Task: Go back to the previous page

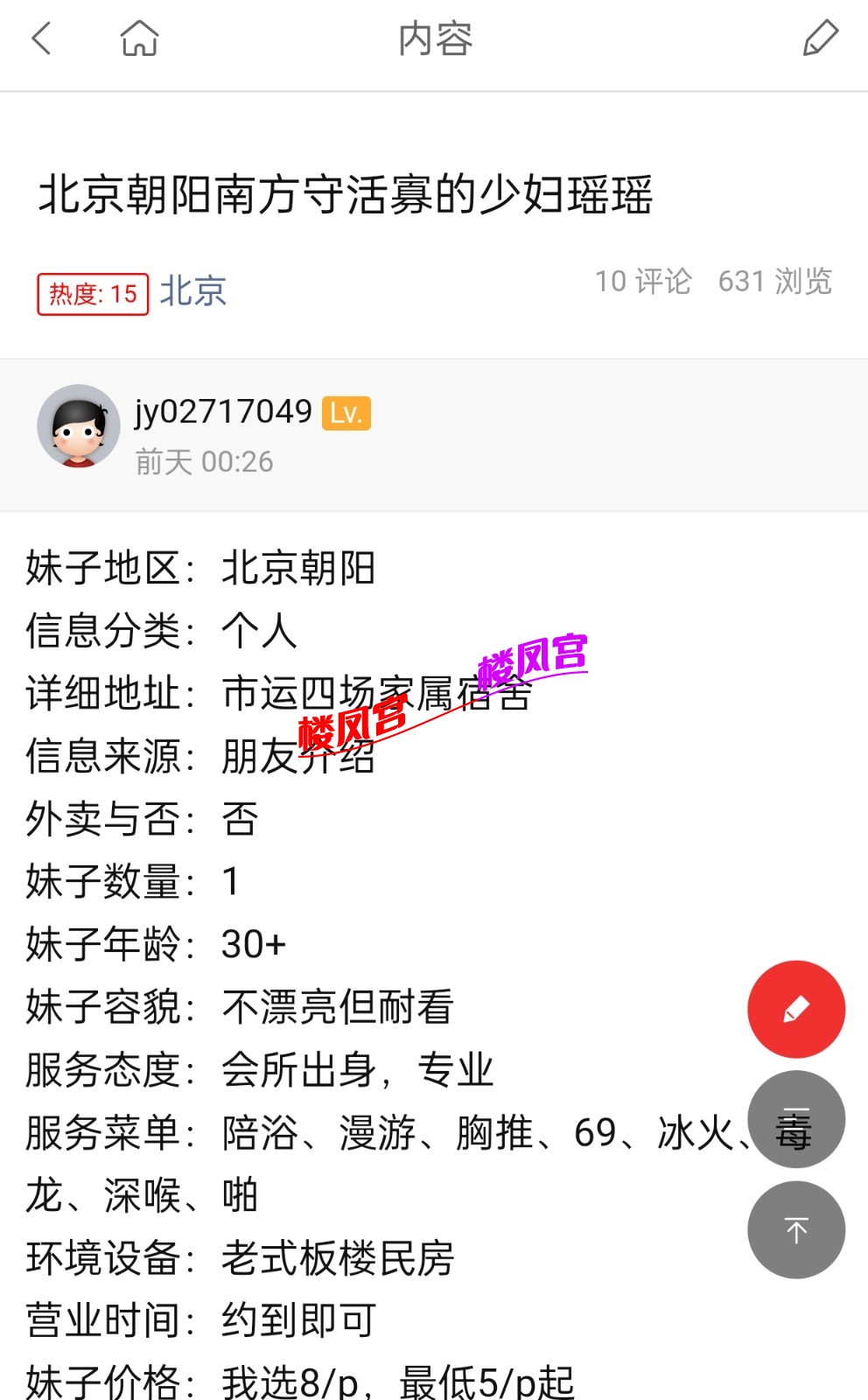Action: 41,38
